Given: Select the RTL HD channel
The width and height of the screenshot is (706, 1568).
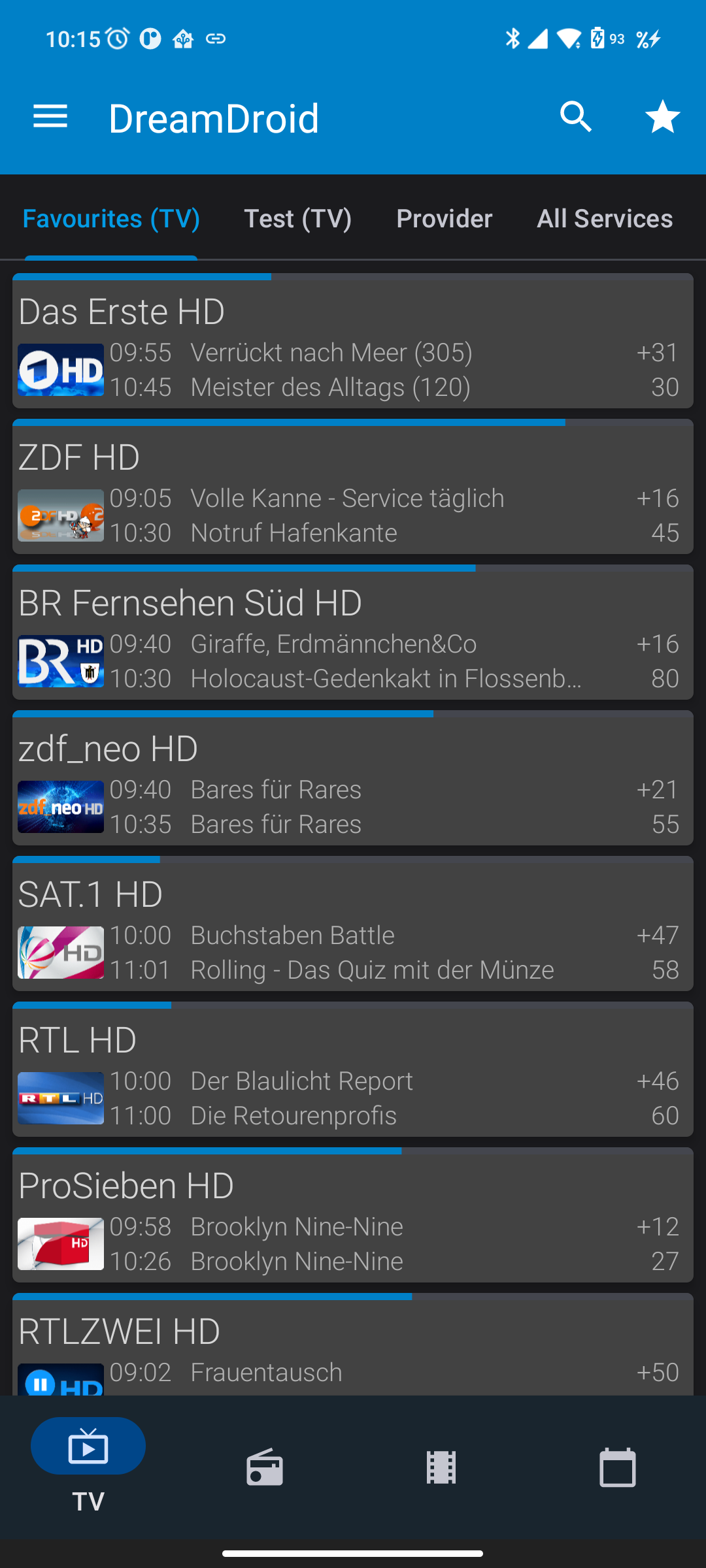Looking at the screenshot, I should 353,1070.
